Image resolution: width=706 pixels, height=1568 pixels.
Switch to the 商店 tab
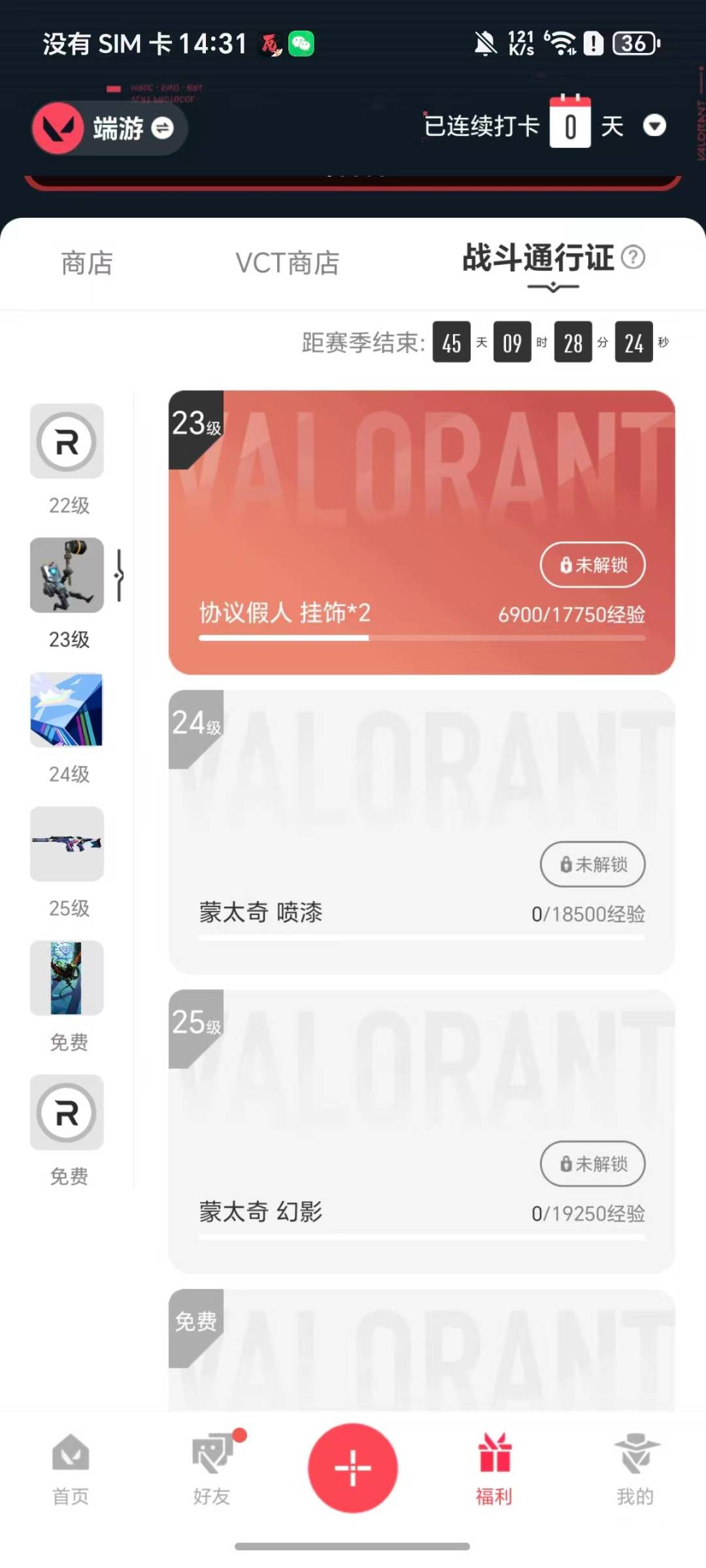point(87,263)
